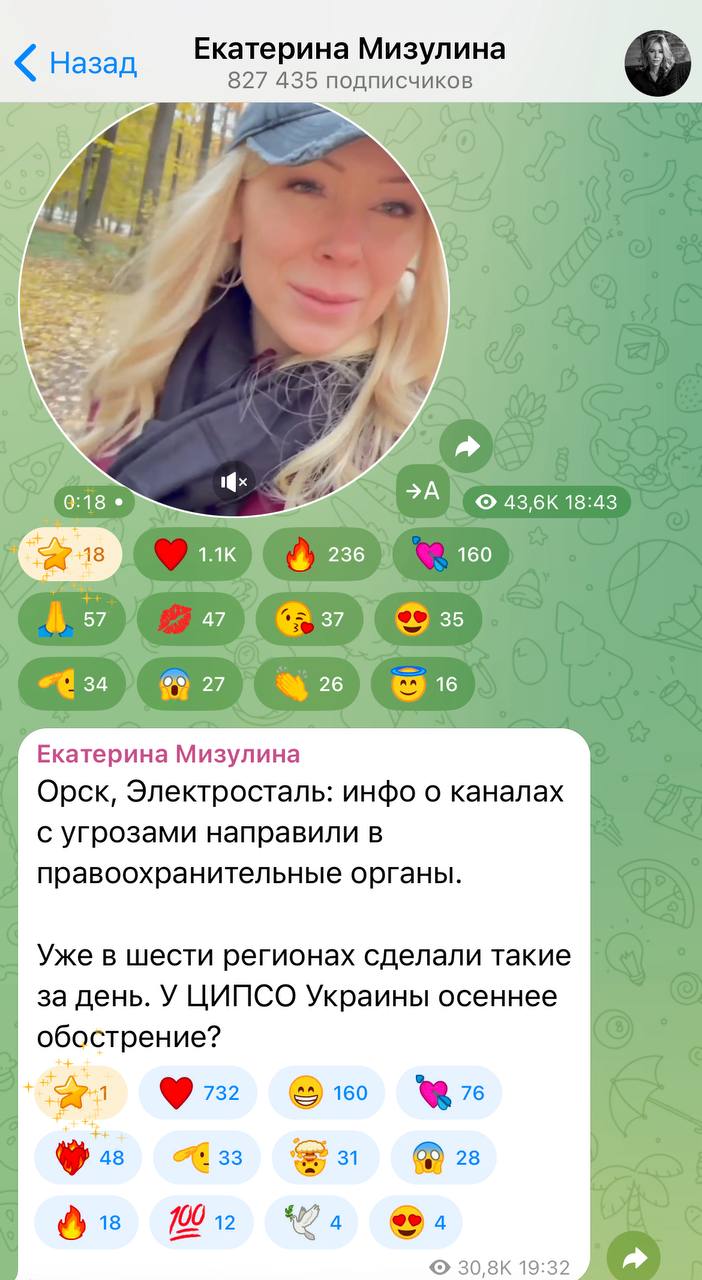Screen dimensions: 702x1280
Task: Like the Орск post with the 732 heart
Action: pos(198,1093)
